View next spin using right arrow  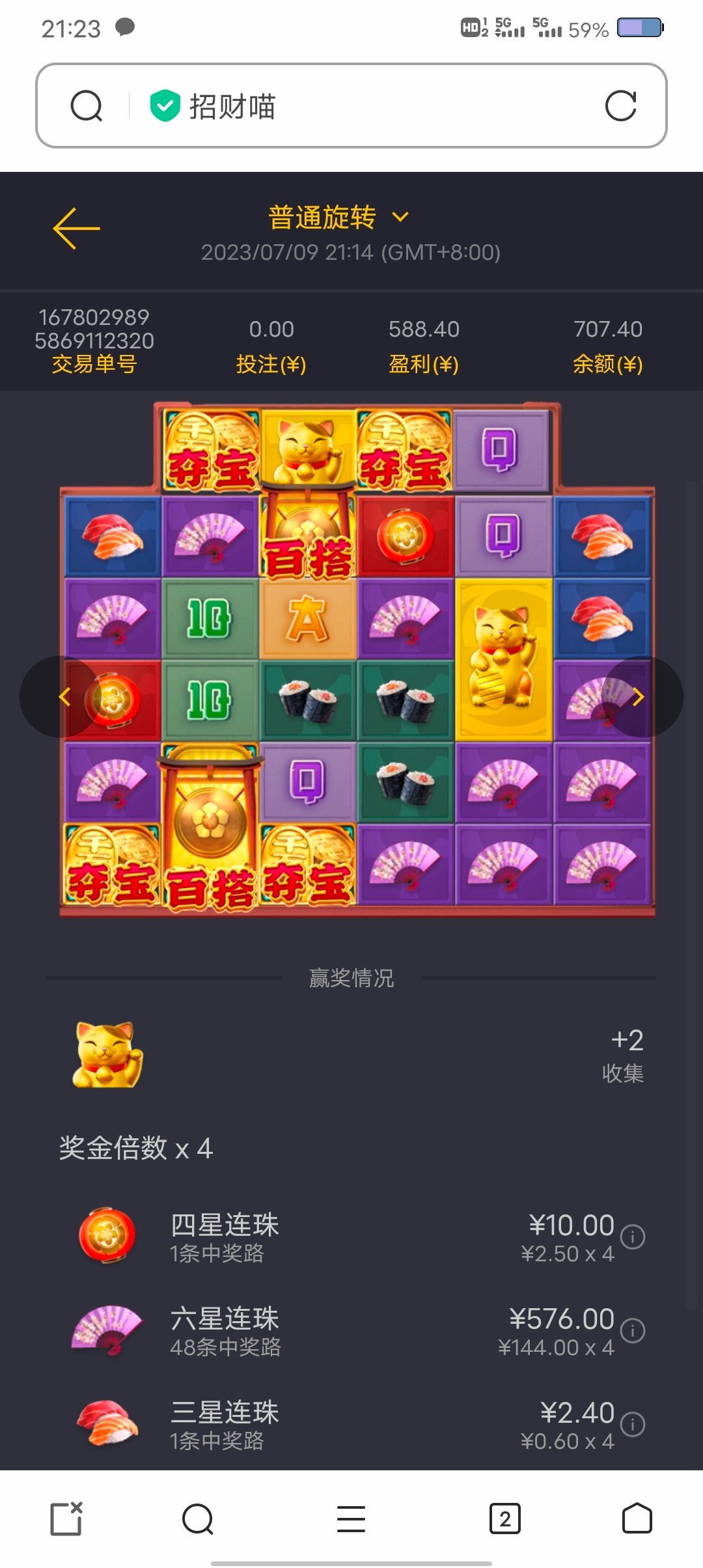pos(638,697)
